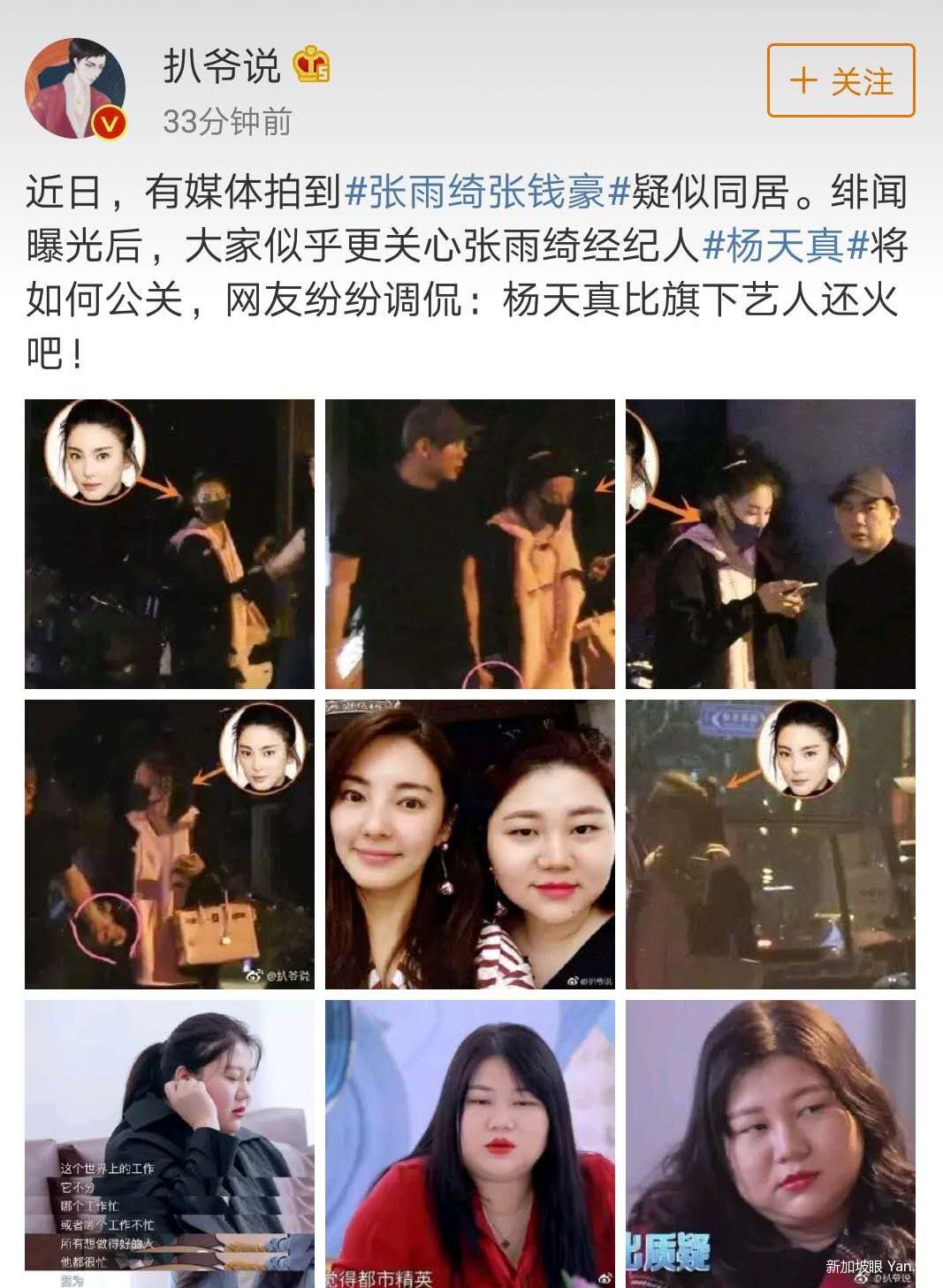View photo with the tan handbag
Image resolution: width=943 pixels, height=1288 pixels.
170,845
